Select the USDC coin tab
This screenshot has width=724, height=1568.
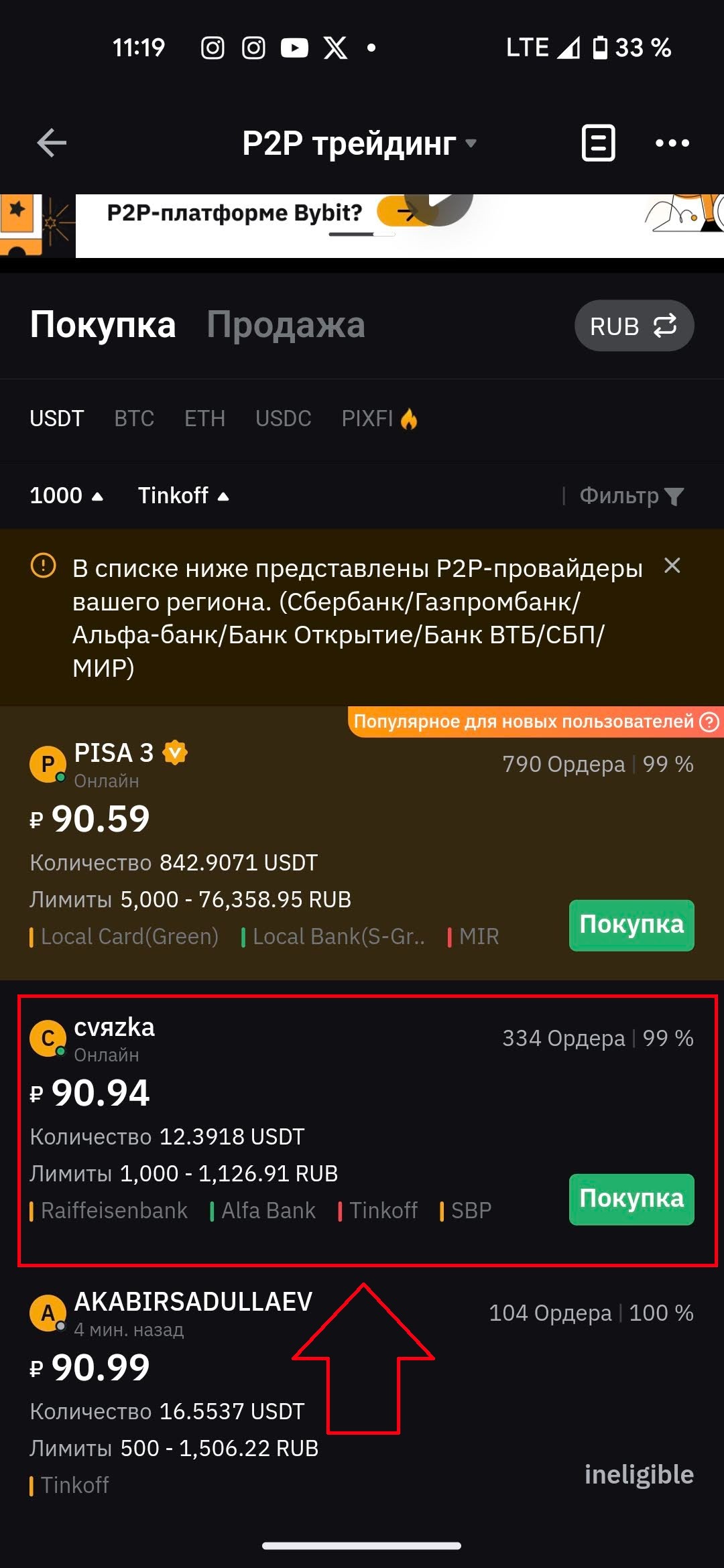pos(283,419)
